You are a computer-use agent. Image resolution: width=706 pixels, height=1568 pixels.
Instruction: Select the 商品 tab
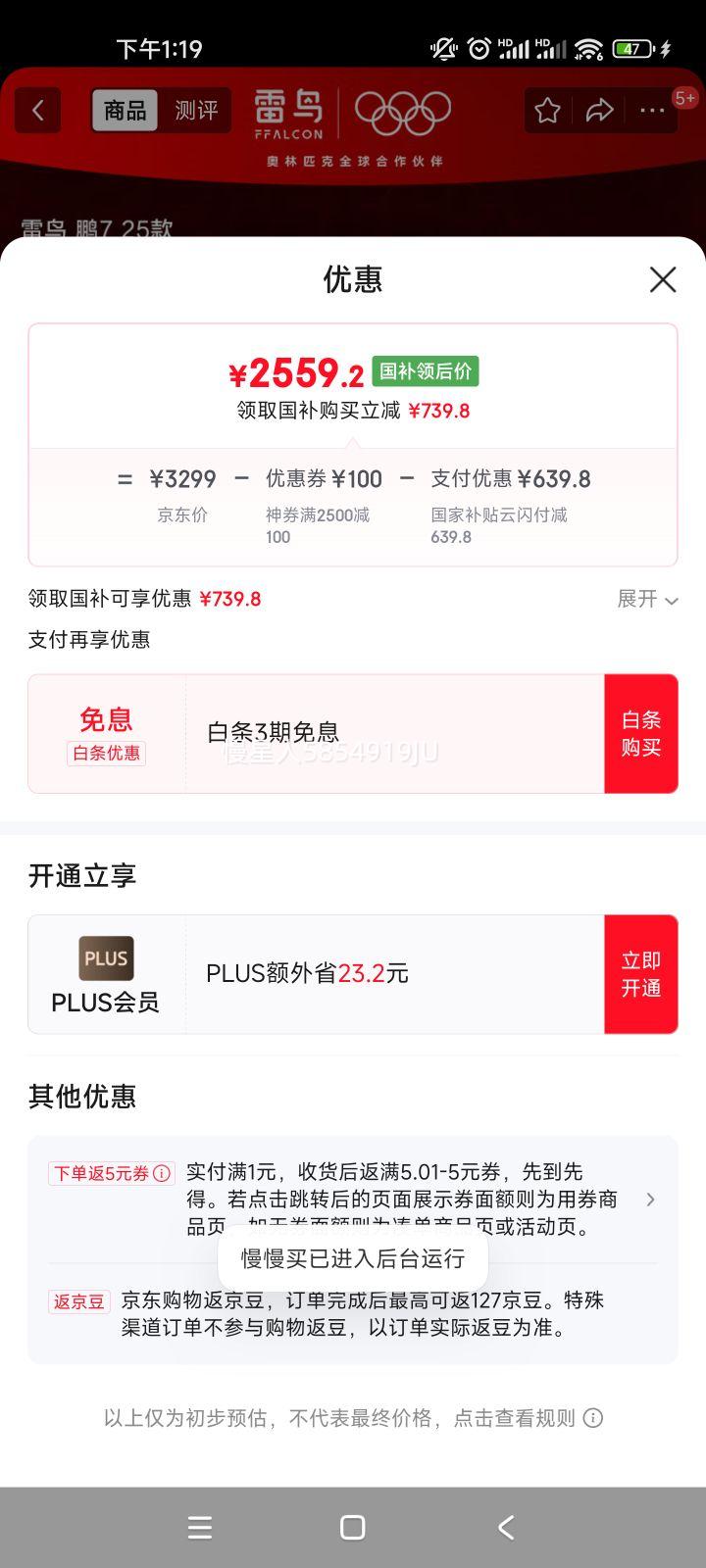[126, 111]
